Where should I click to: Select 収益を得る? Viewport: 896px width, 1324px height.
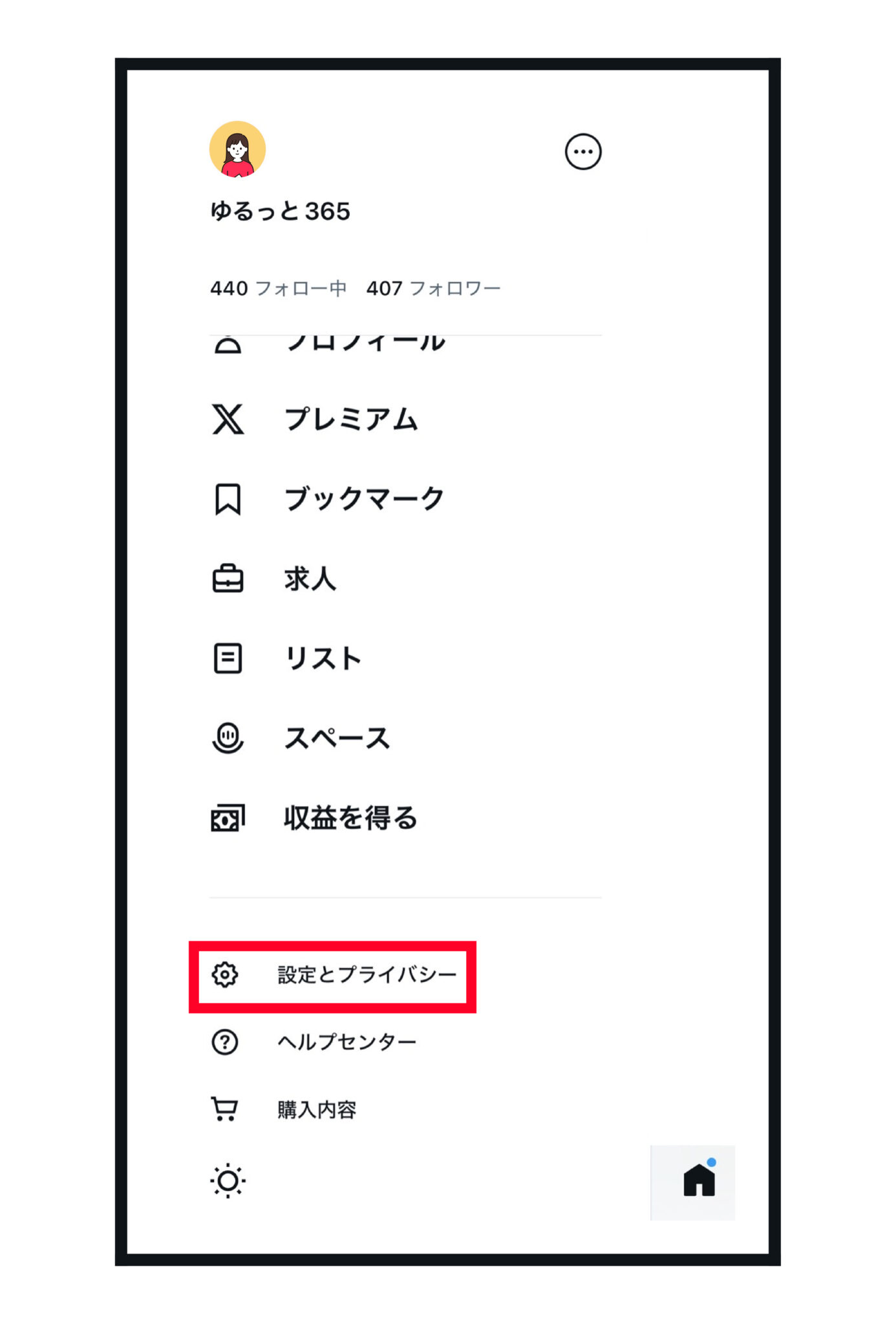click(351, 818)
